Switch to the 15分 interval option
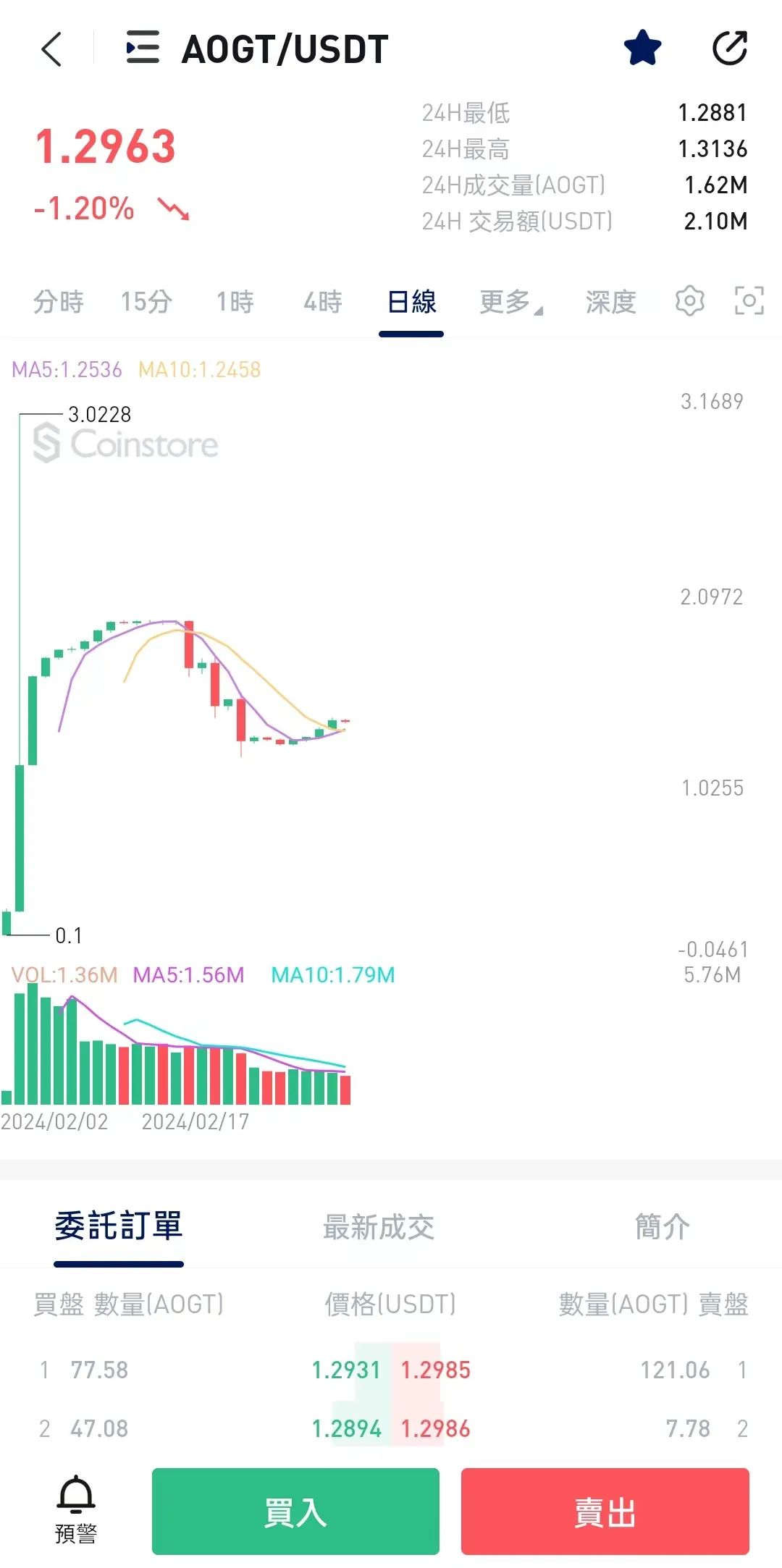 (145, 303)
